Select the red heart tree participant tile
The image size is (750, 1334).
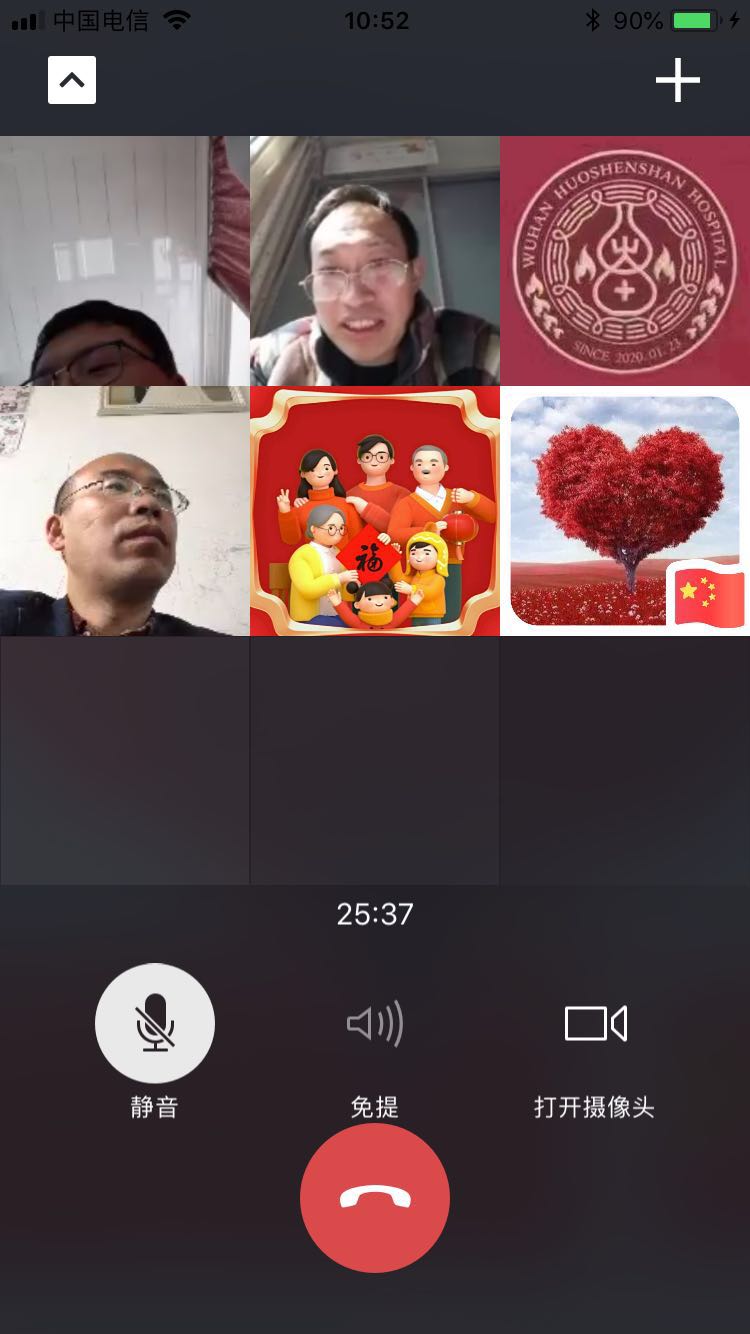click(x=625, y=511)
